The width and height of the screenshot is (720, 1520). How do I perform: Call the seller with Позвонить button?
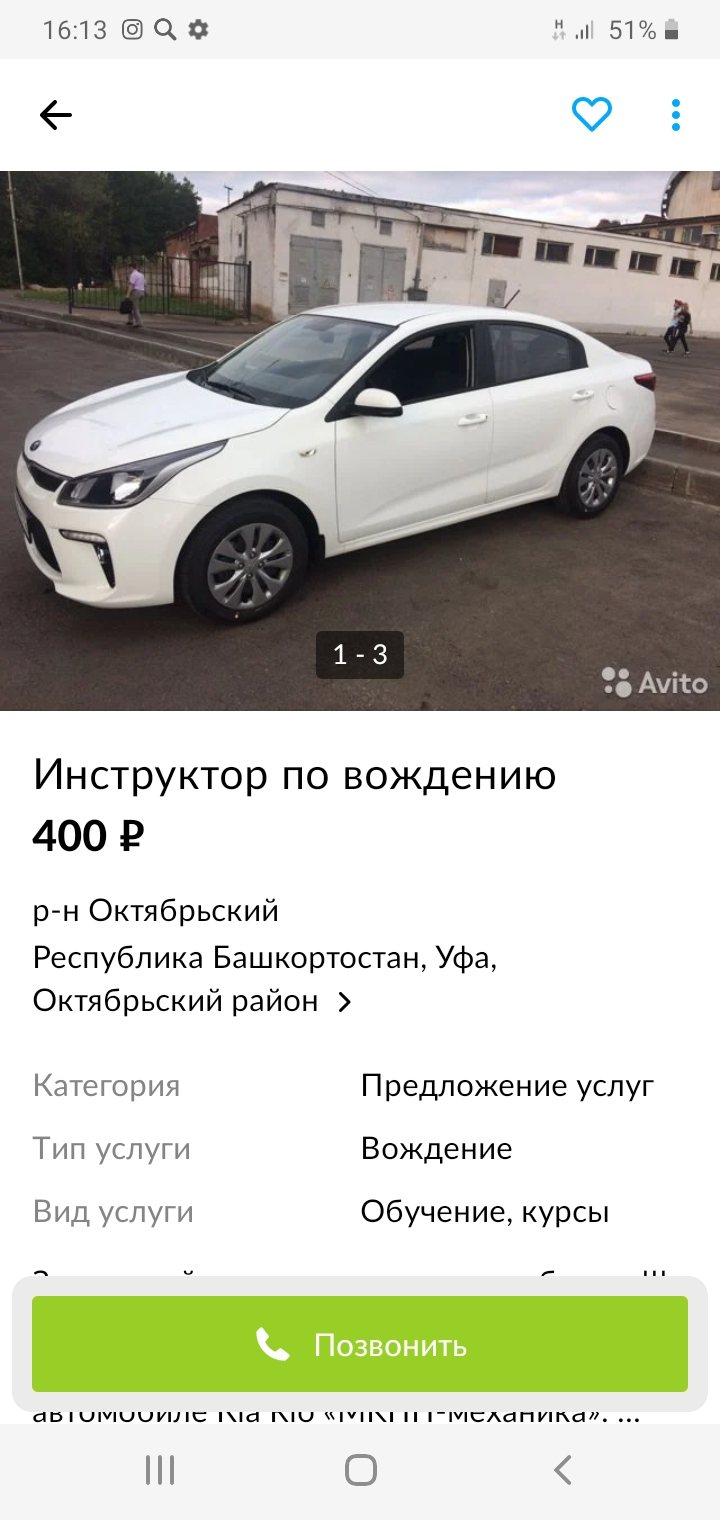[360, 1344]
